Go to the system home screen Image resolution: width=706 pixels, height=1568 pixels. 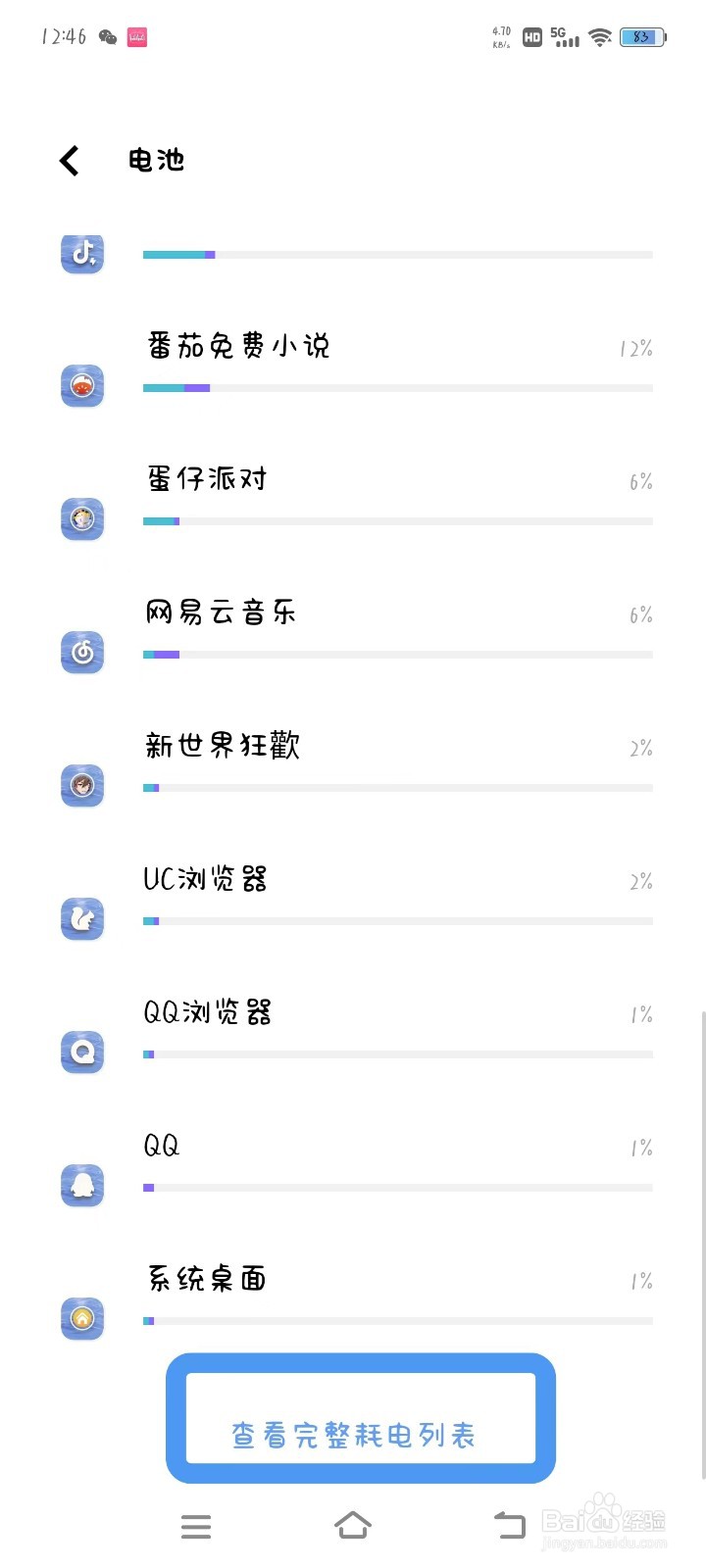click(353, 1525)
